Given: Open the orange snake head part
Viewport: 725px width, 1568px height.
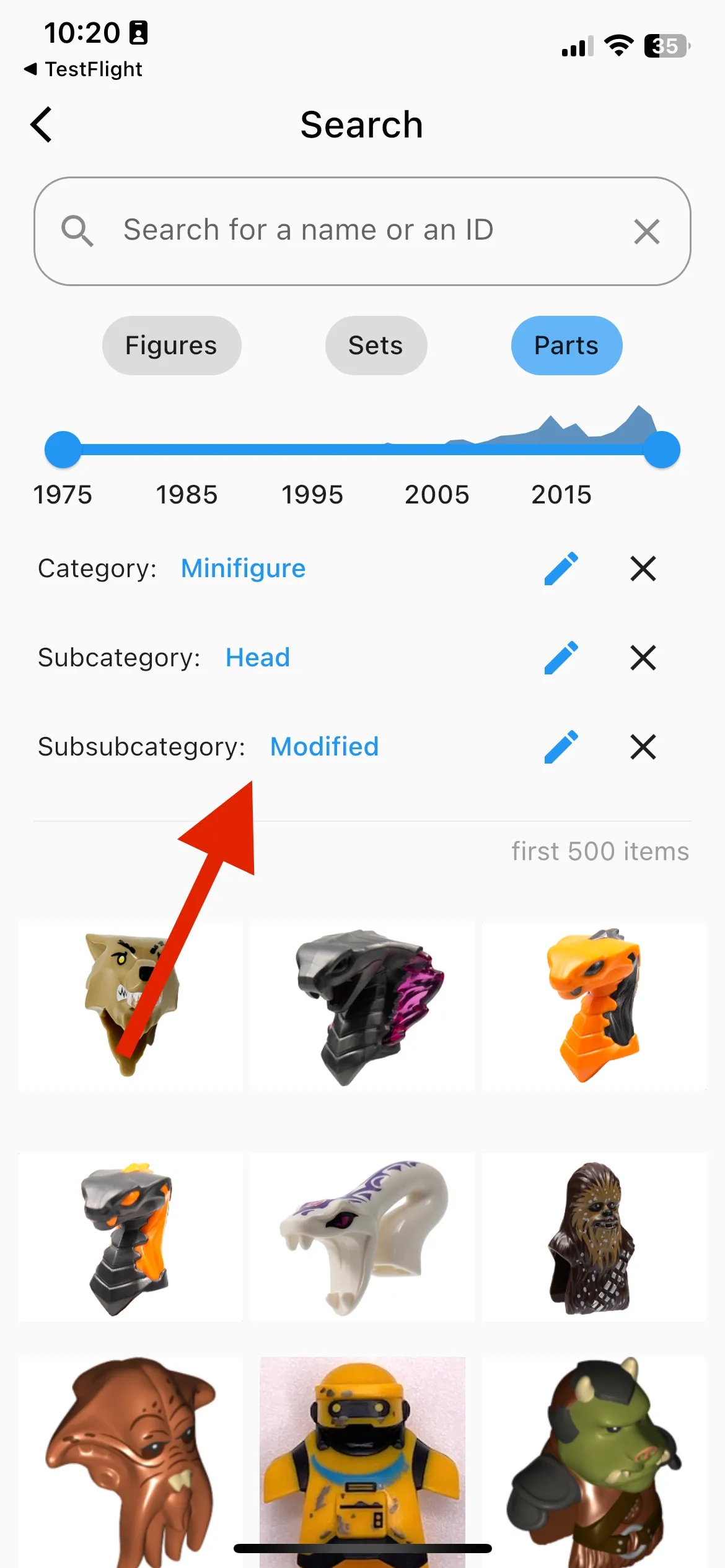Looking at the screenshot, I should click(x=594, y=1006).
